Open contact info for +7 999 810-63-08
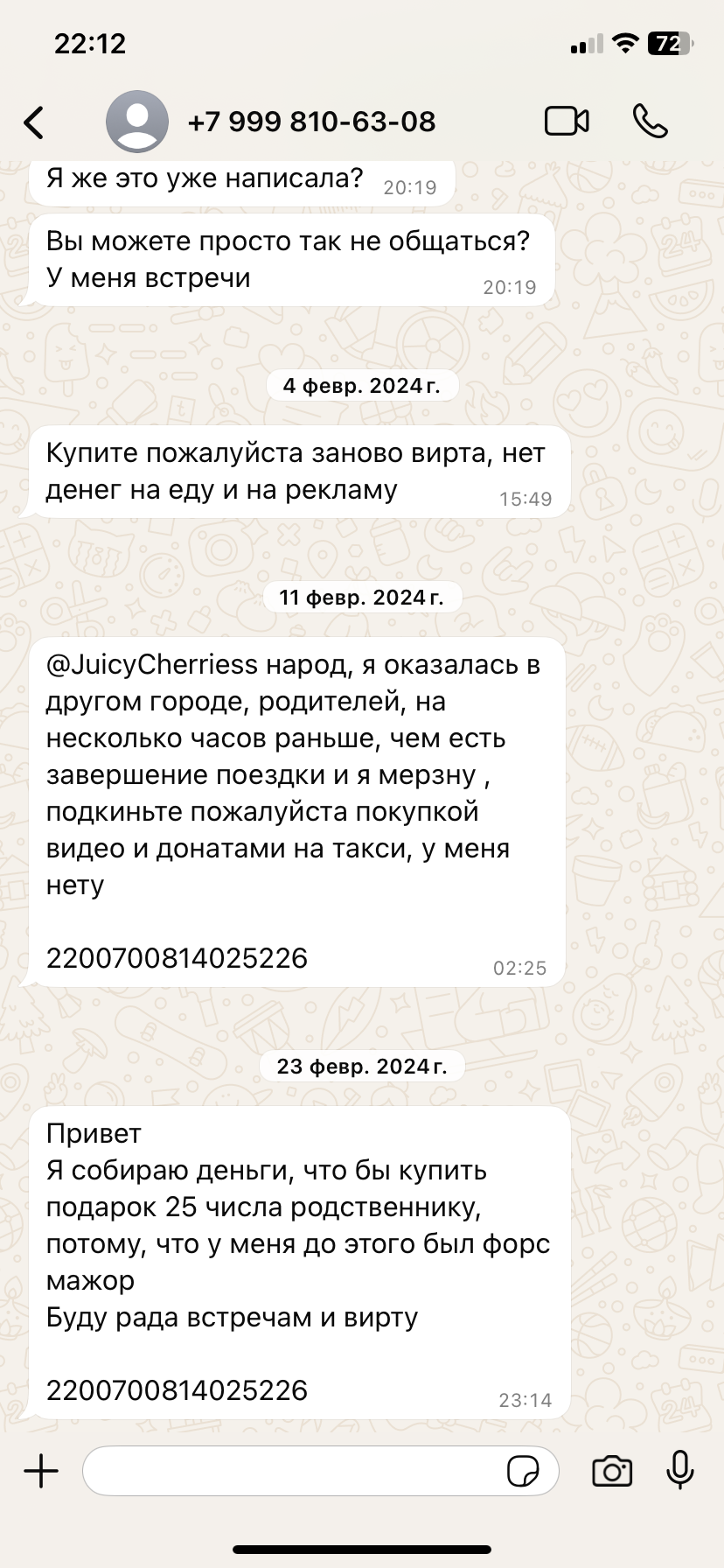The height and width of the screenshot is (1568, 724). (310, 122)
